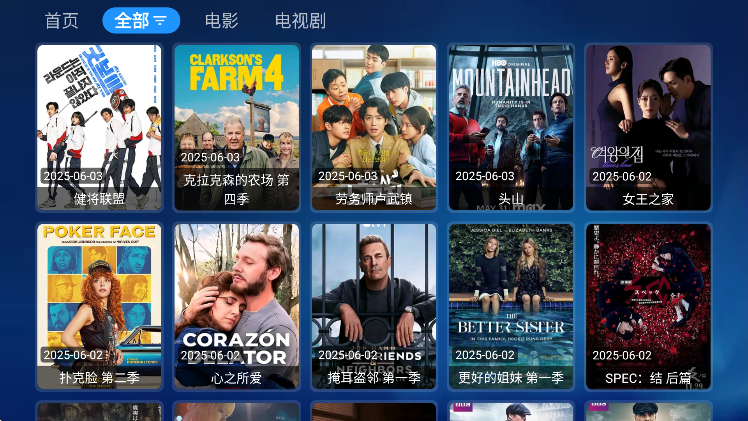This screenshot has height=421, width=748.
Task: Switch to the 电视剧 tab
Action: pyautogui.click(x=300, y=21)
